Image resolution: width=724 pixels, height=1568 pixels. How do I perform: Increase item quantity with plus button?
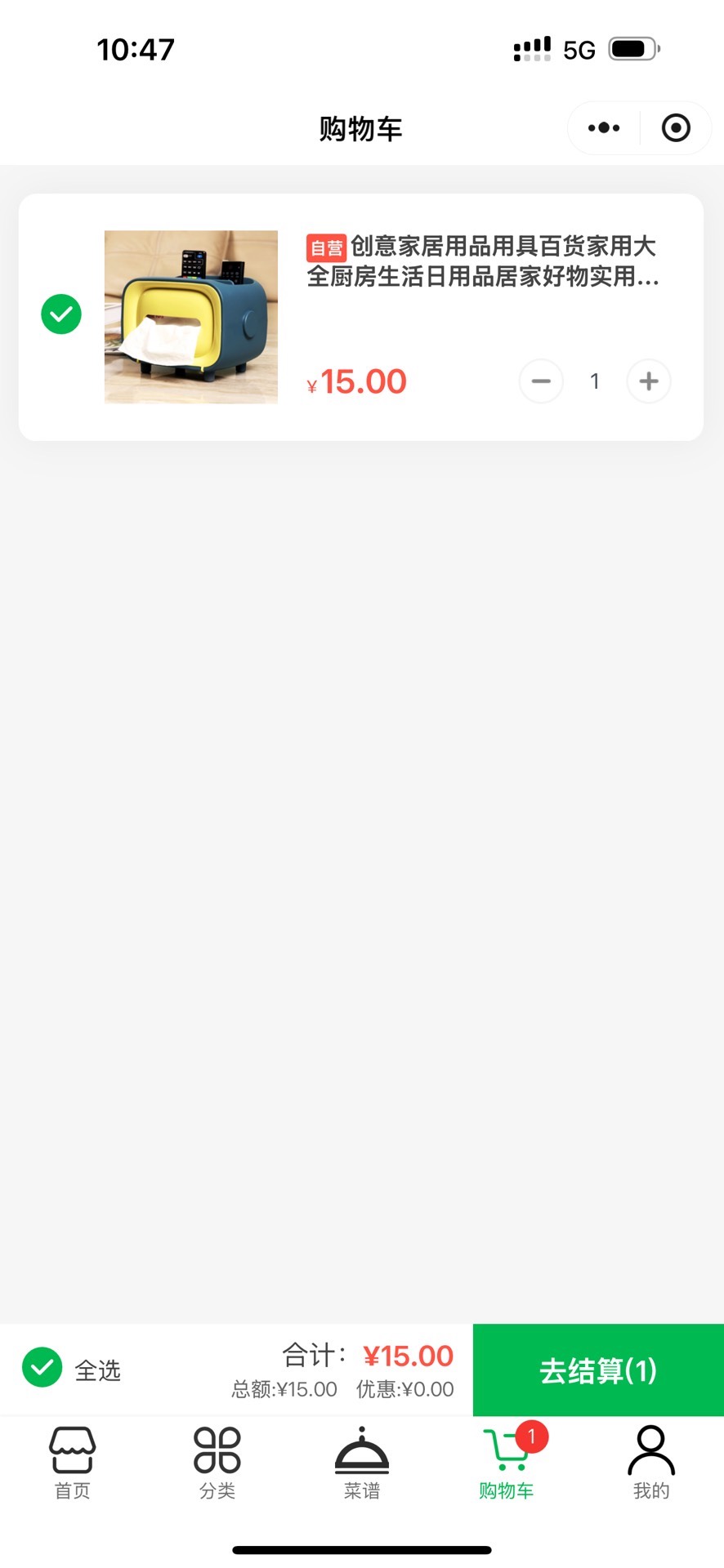click(649, 381)
